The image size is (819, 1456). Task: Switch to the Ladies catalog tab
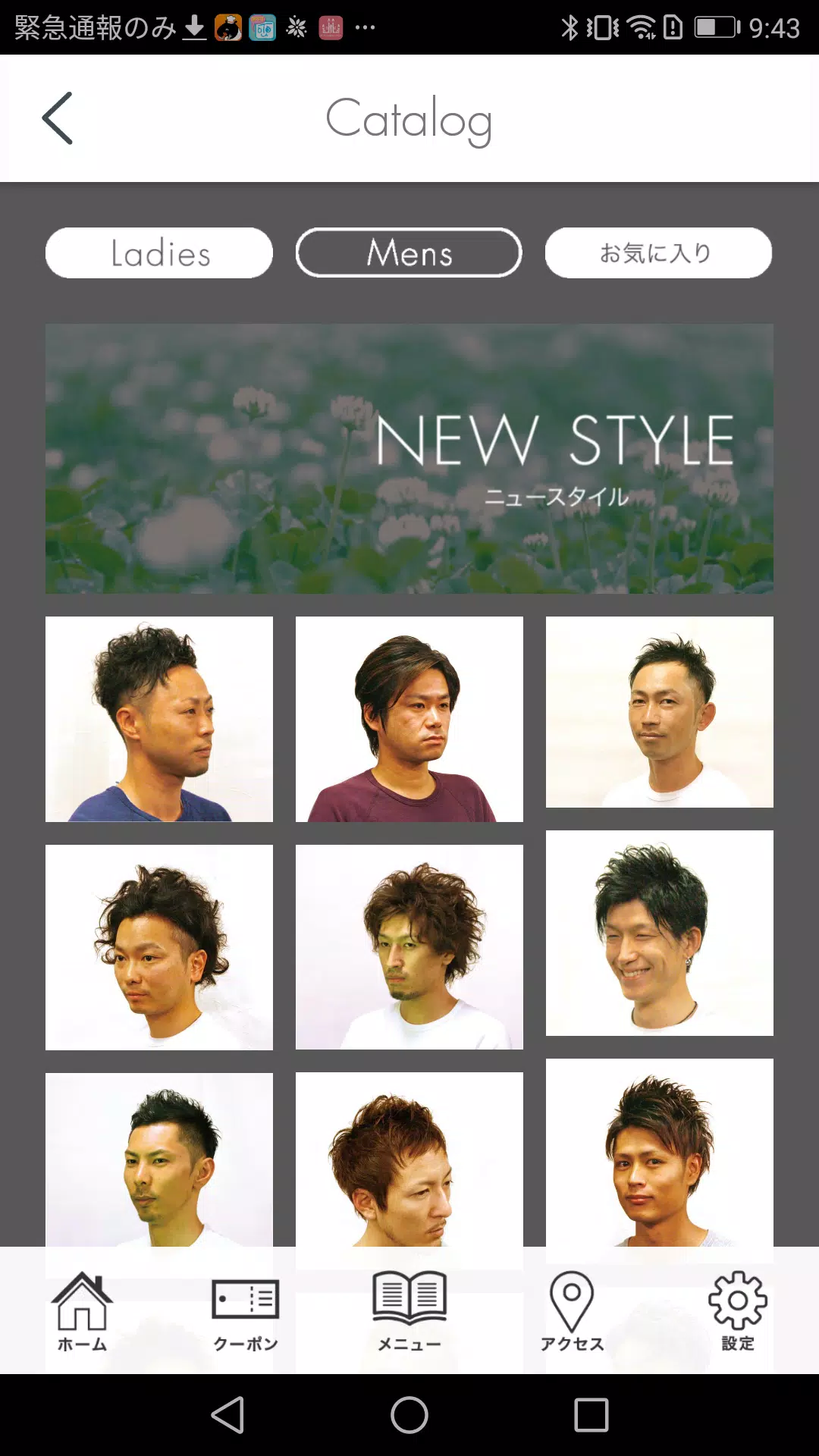tap(159, 253)
